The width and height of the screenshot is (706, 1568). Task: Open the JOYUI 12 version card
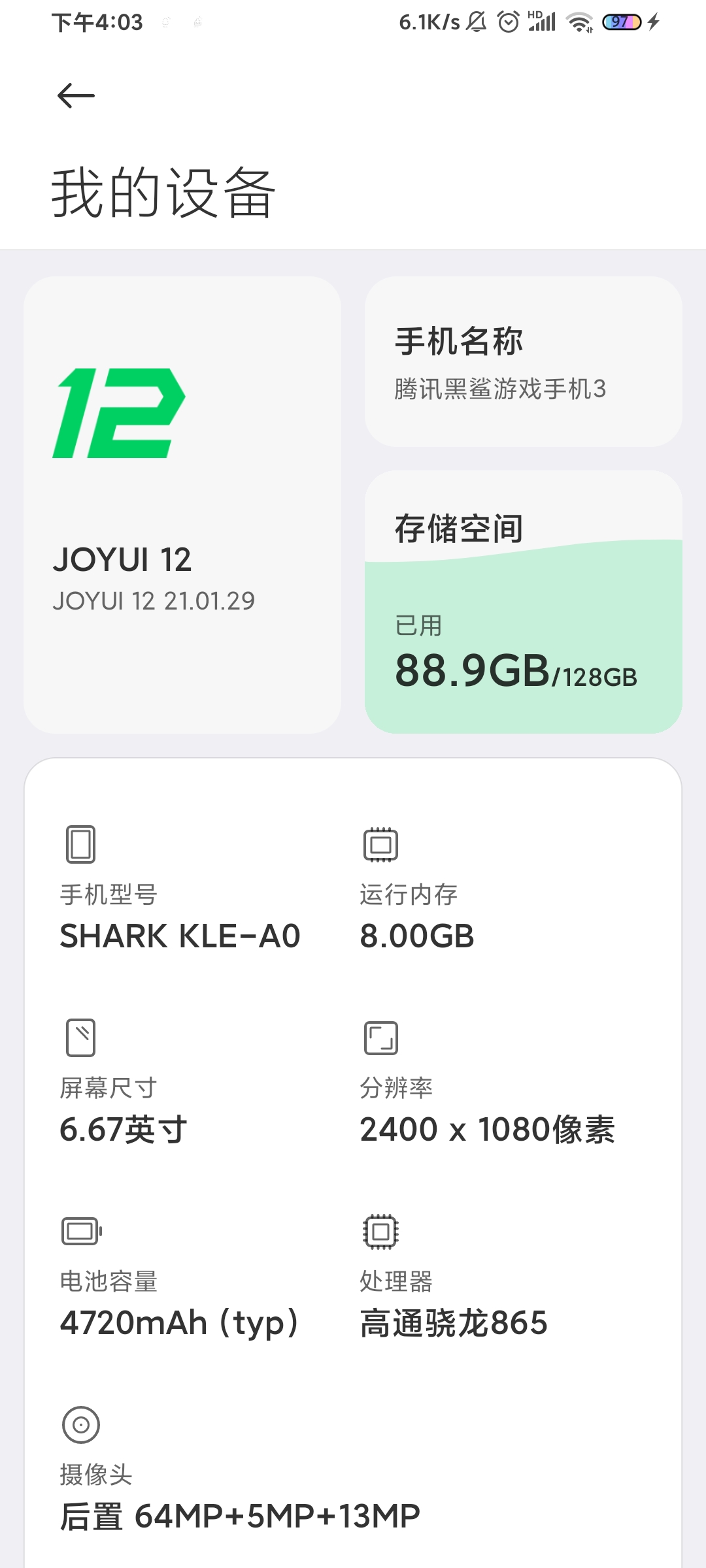pos(182,504)
